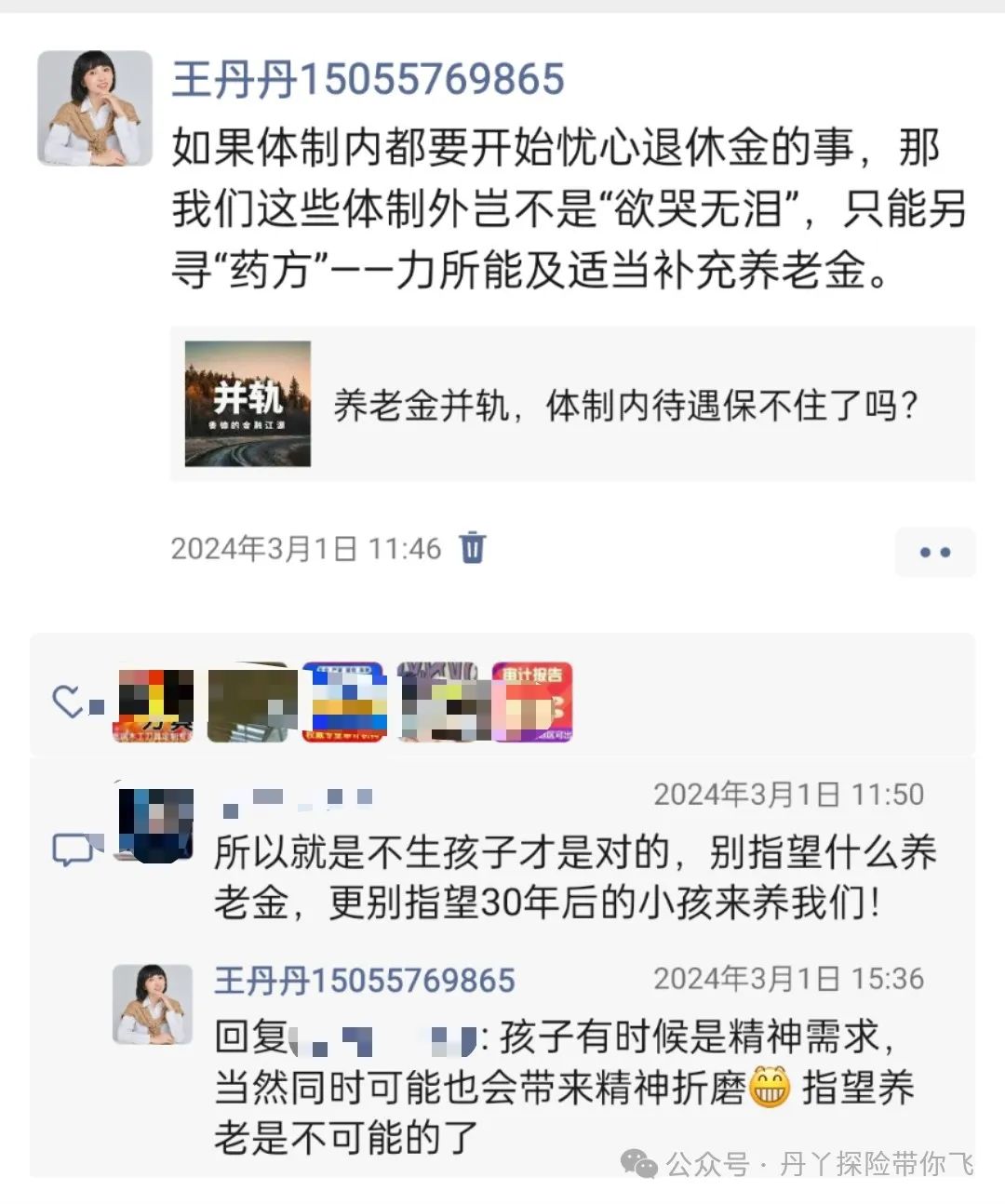
Task: Open the two-dot like and comment menu
Action: click(934, 552)
